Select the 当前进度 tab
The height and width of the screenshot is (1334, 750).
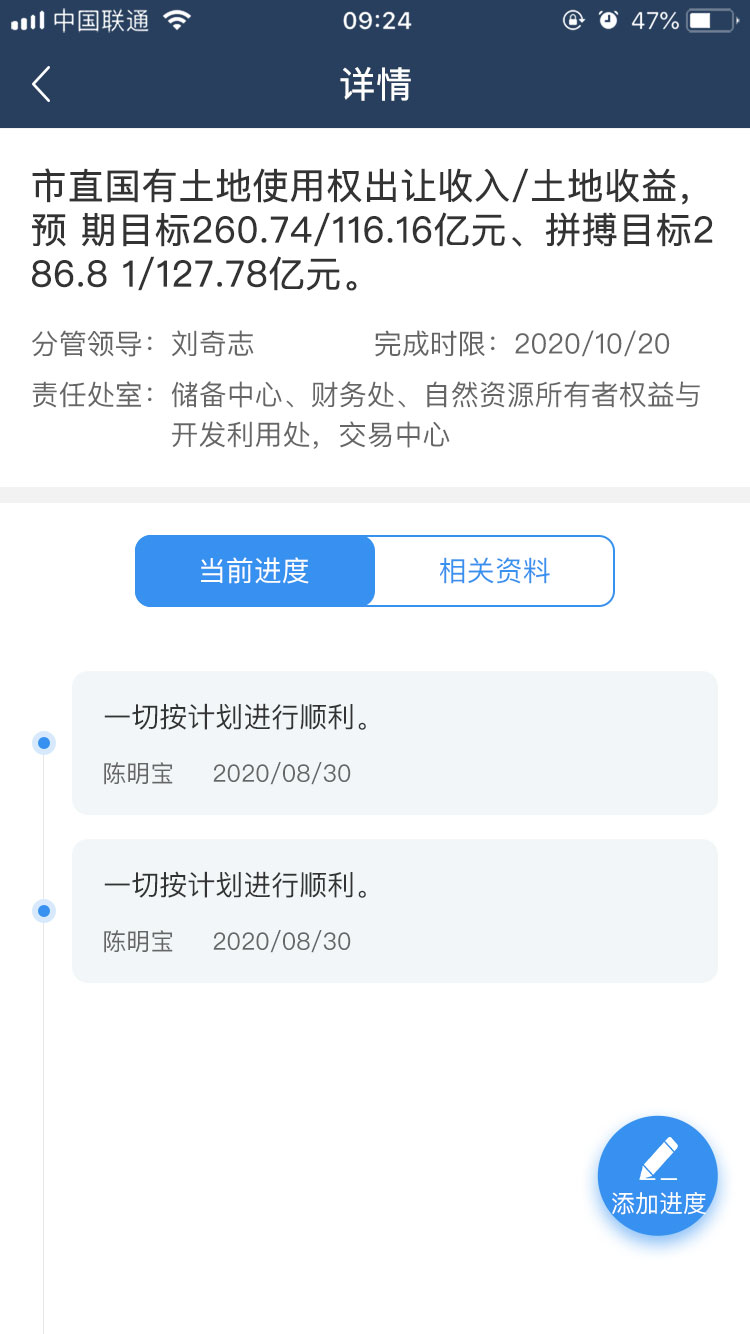click(255, 571)
